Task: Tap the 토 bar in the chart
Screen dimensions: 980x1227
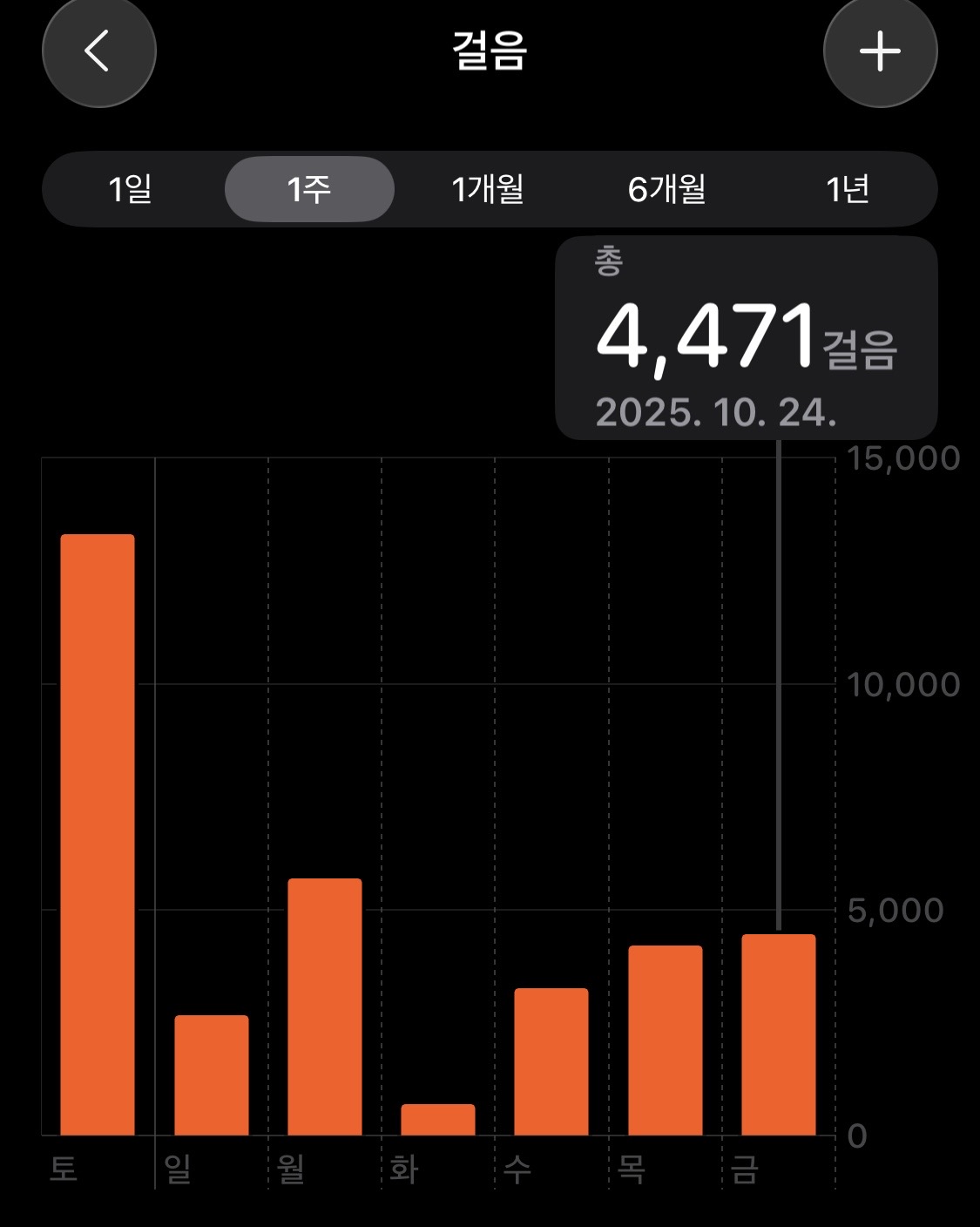Action: 98,834
